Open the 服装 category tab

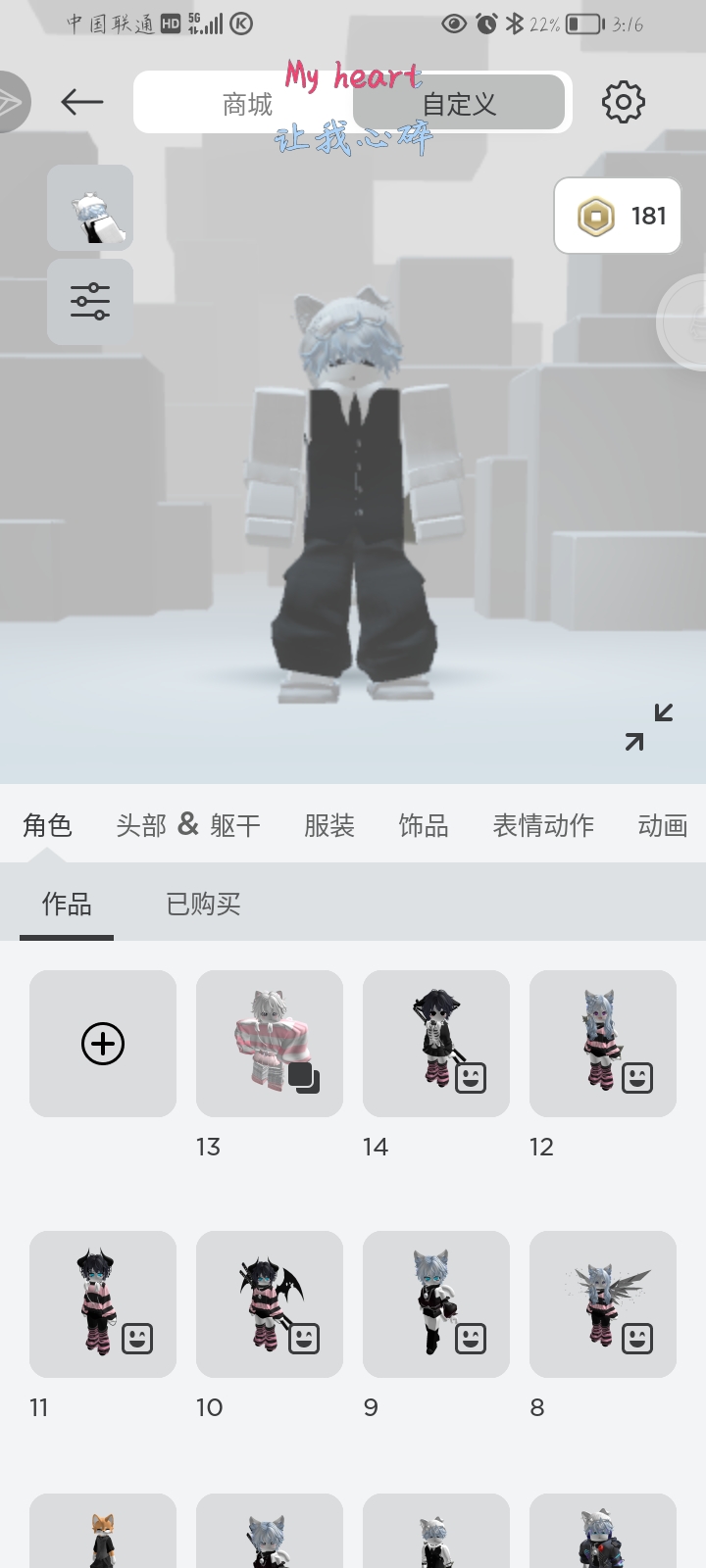pos(328,825)
